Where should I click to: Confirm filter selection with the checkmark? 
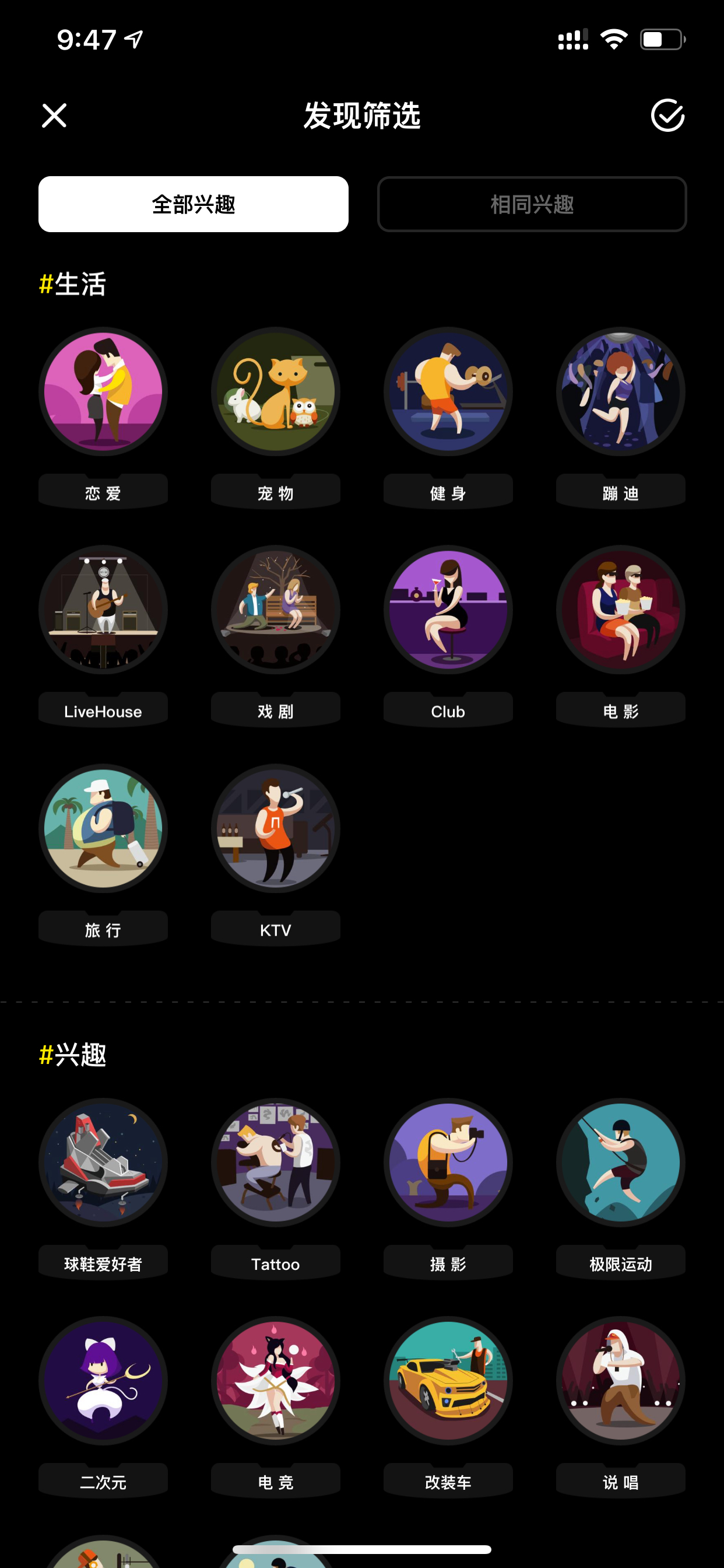(667, 116)
